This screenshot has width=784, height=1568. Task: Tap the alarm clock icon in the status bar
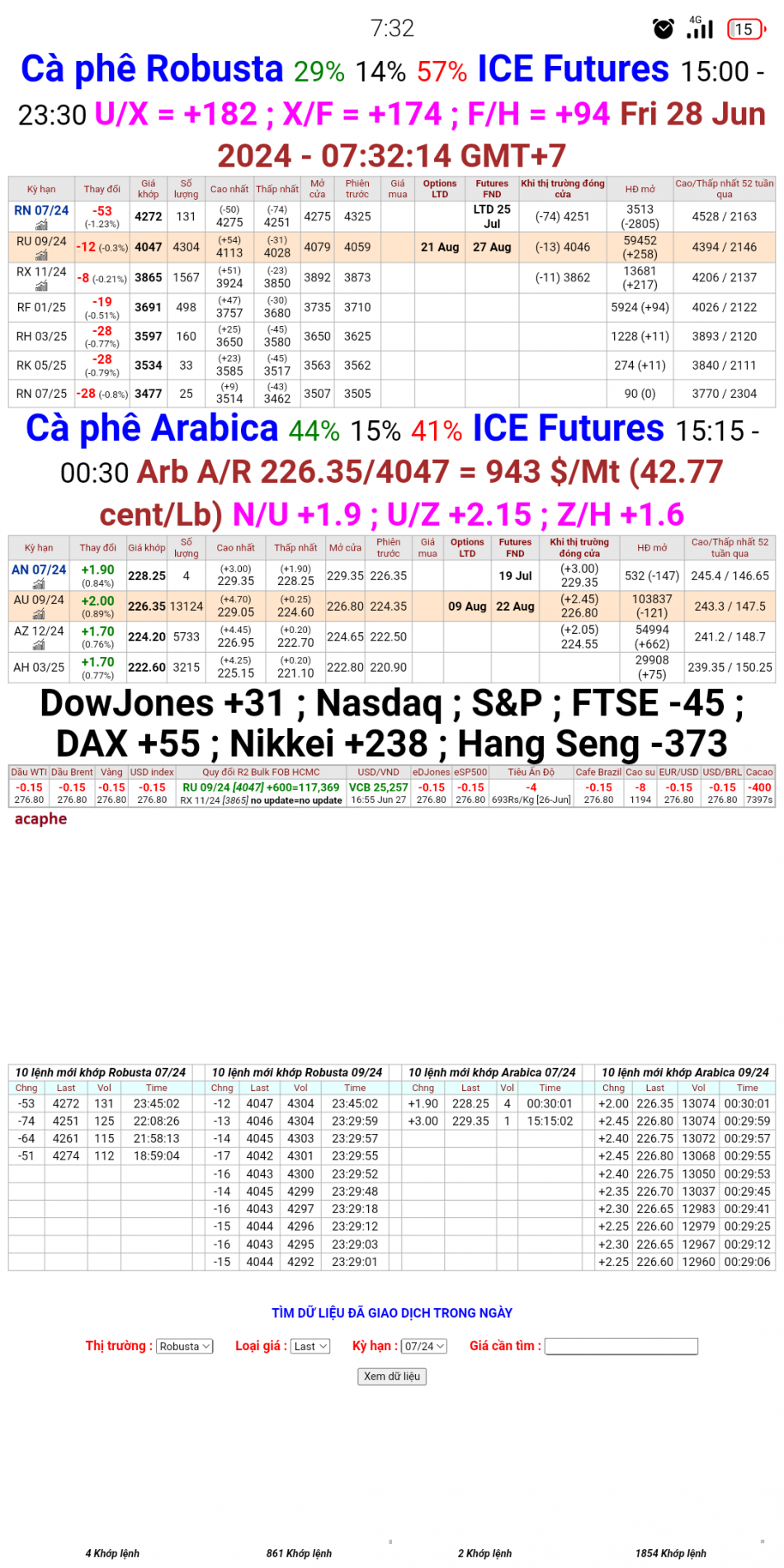click(663, 28)
